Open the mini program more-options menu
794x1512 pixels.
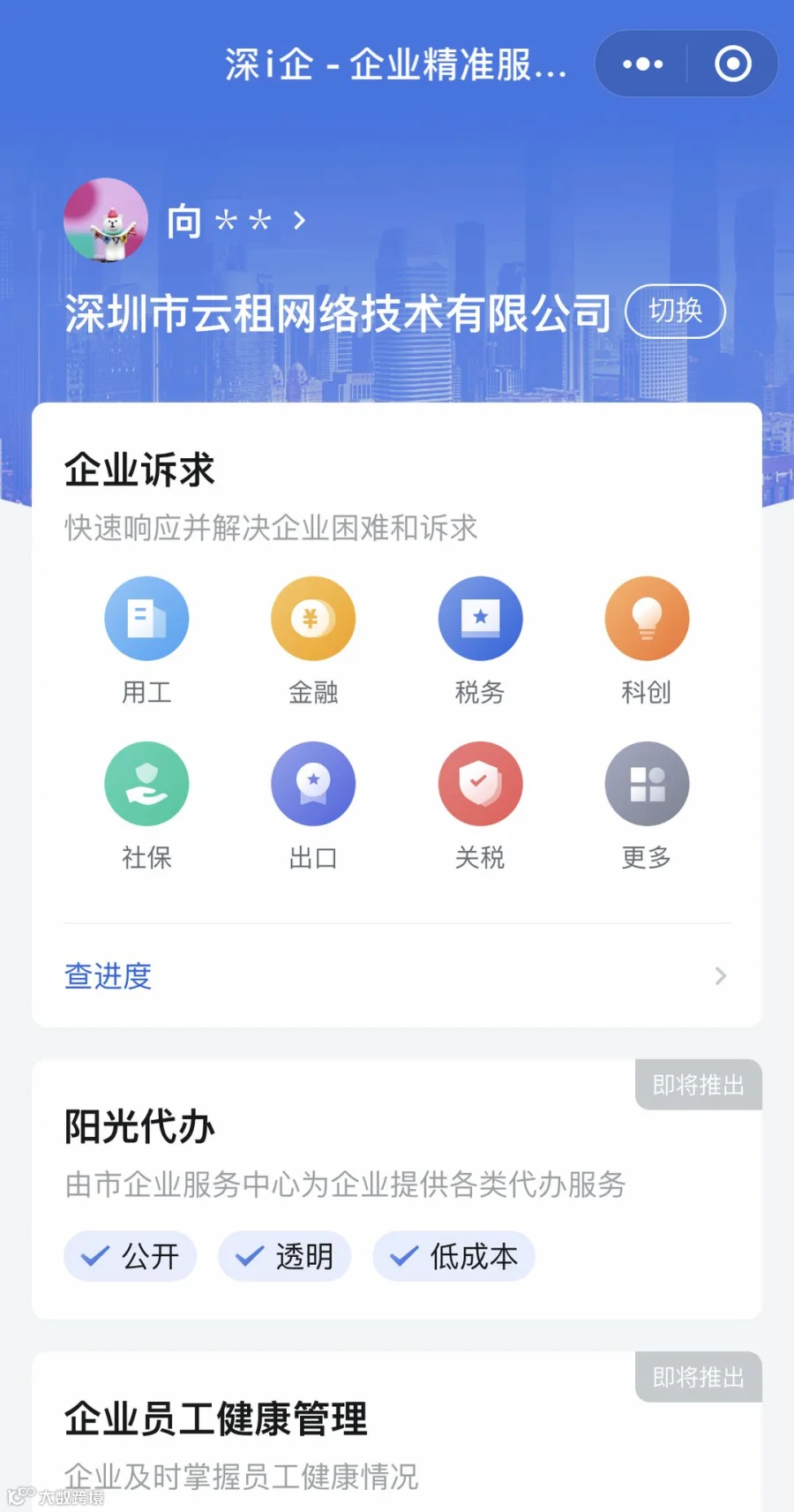click(x=642, y=64)
